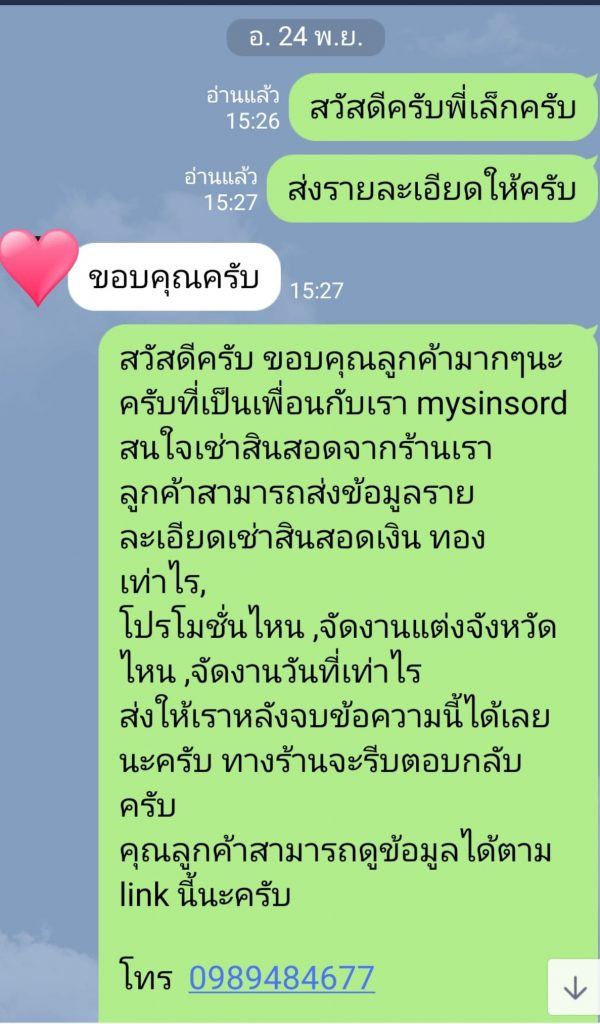Jump to latest message with down arrow

tap(574, 987)
